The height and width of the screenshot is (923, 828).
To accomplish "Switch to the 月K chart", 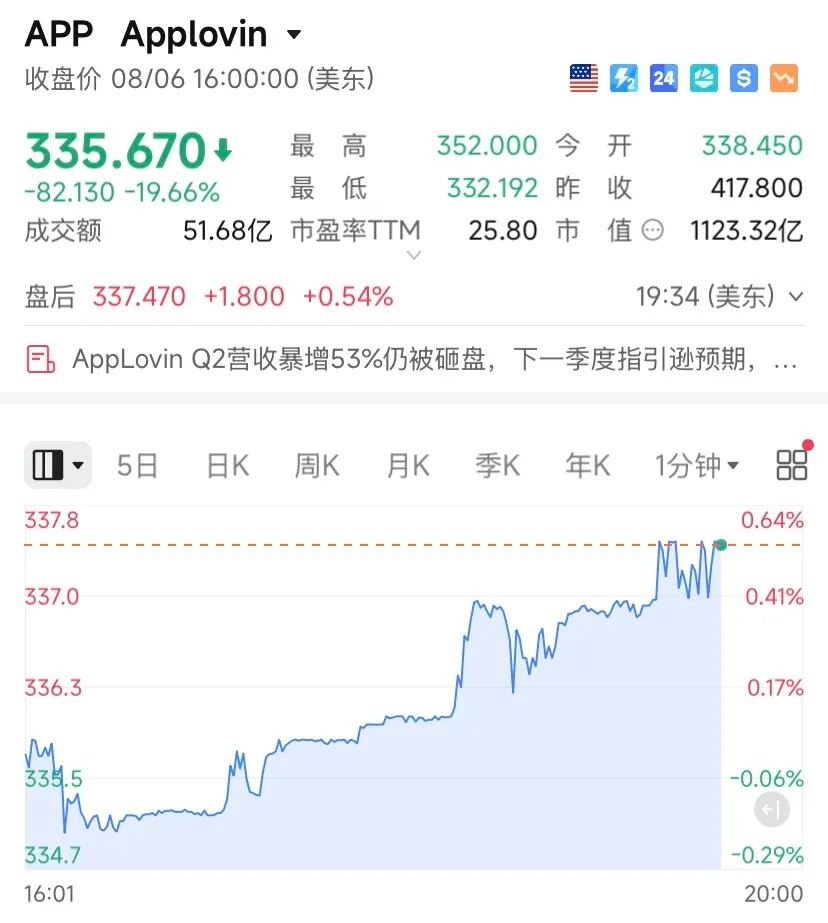I will (408, 466).
